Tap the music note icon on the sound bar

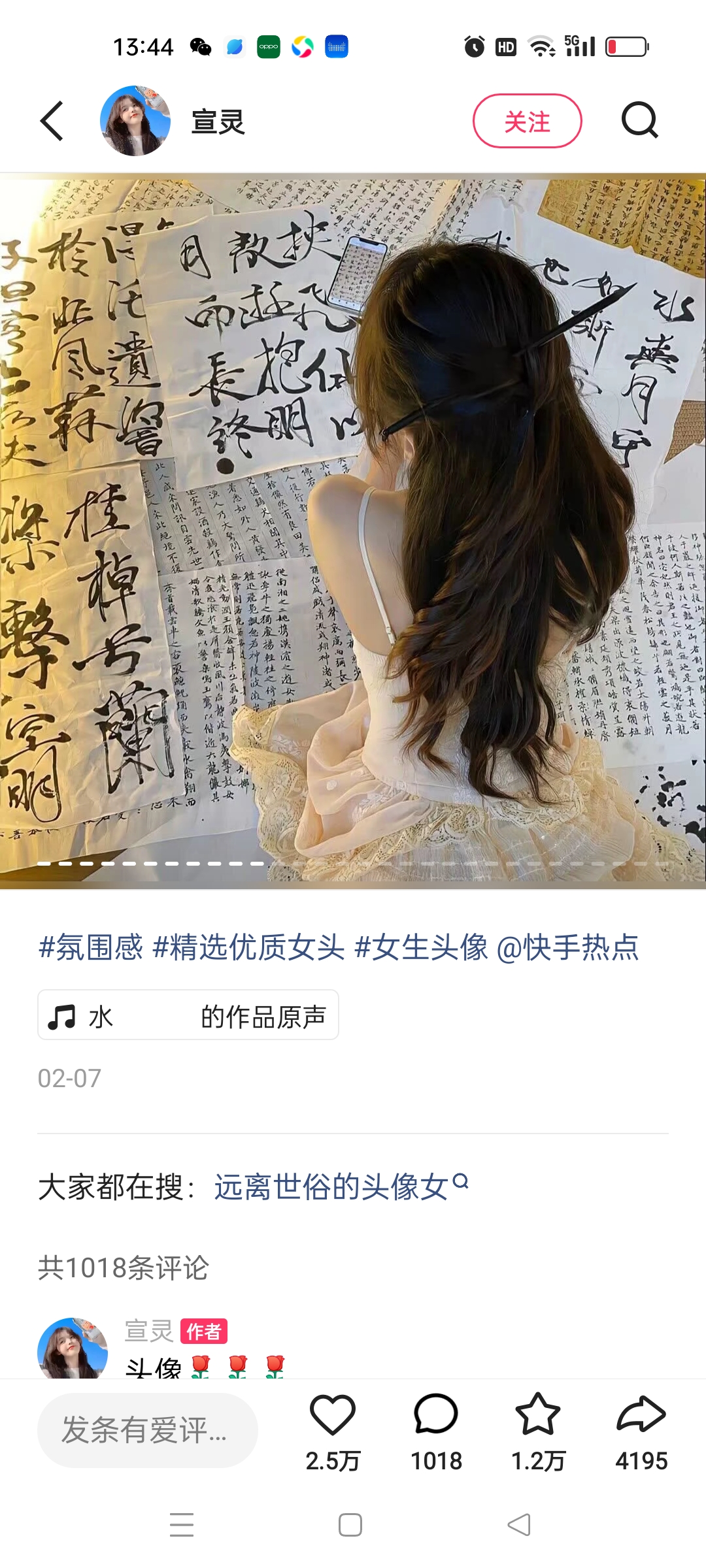pos(62,1015)
